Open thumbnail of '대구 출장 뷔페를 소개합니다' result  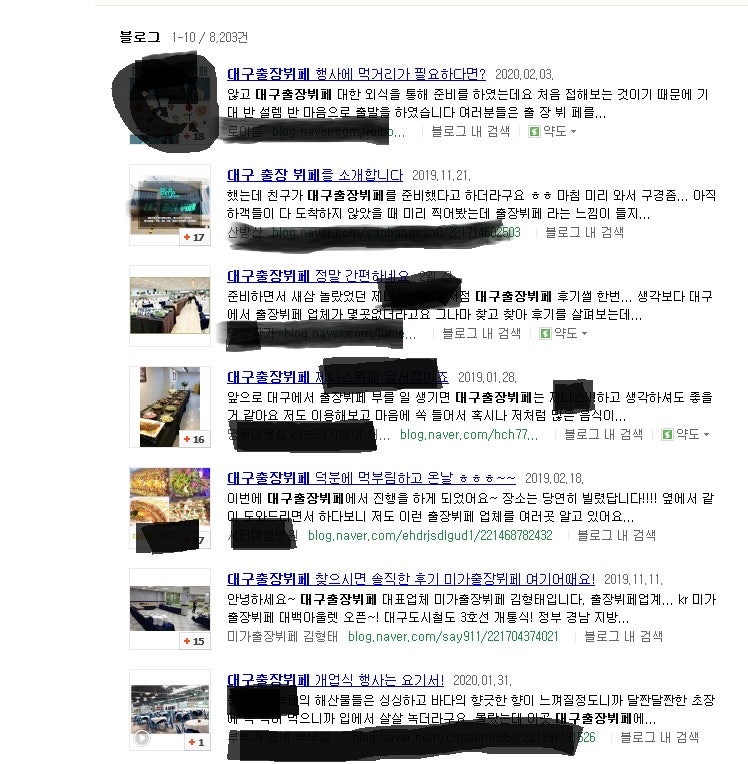pyautogui.click(x=170, y=205)
